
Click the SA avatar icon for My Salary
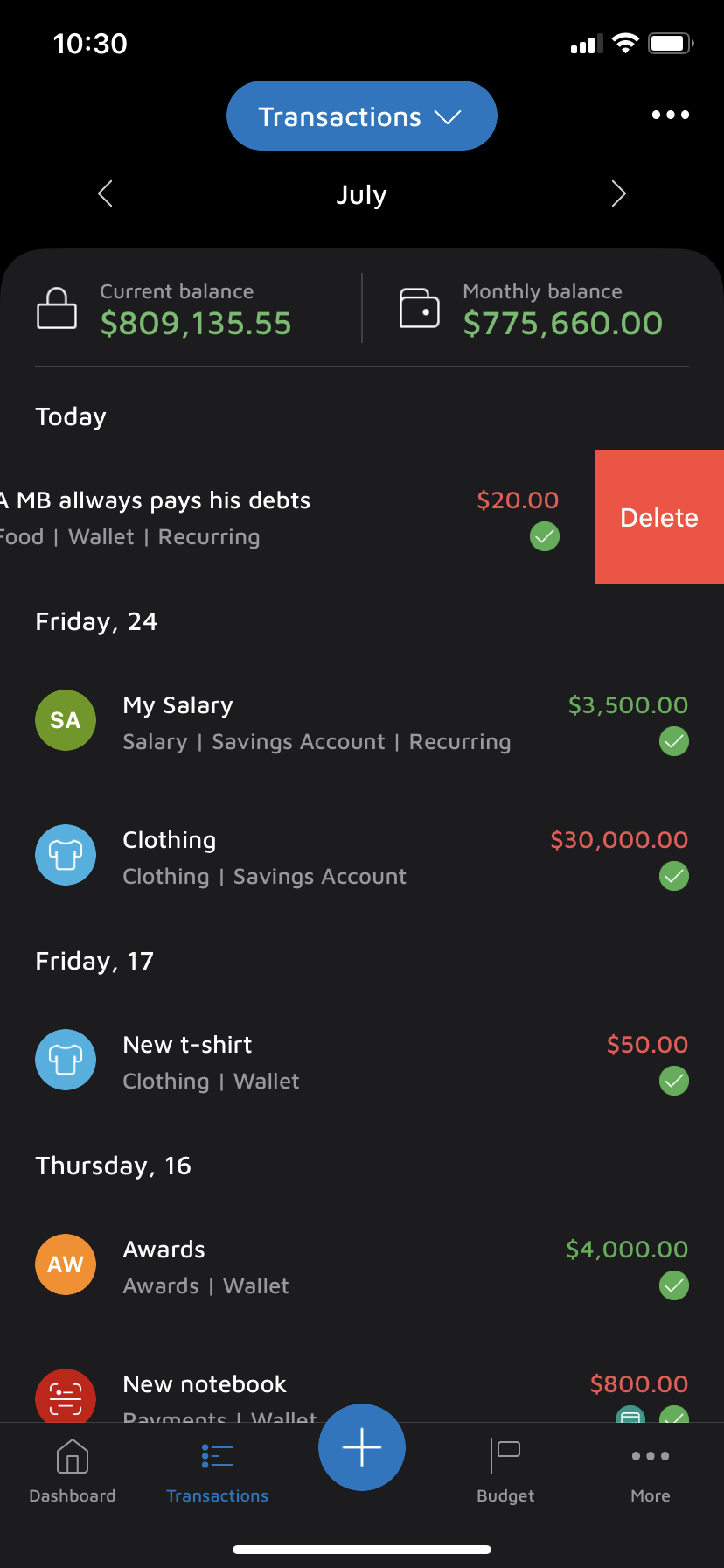coord(65,720)
